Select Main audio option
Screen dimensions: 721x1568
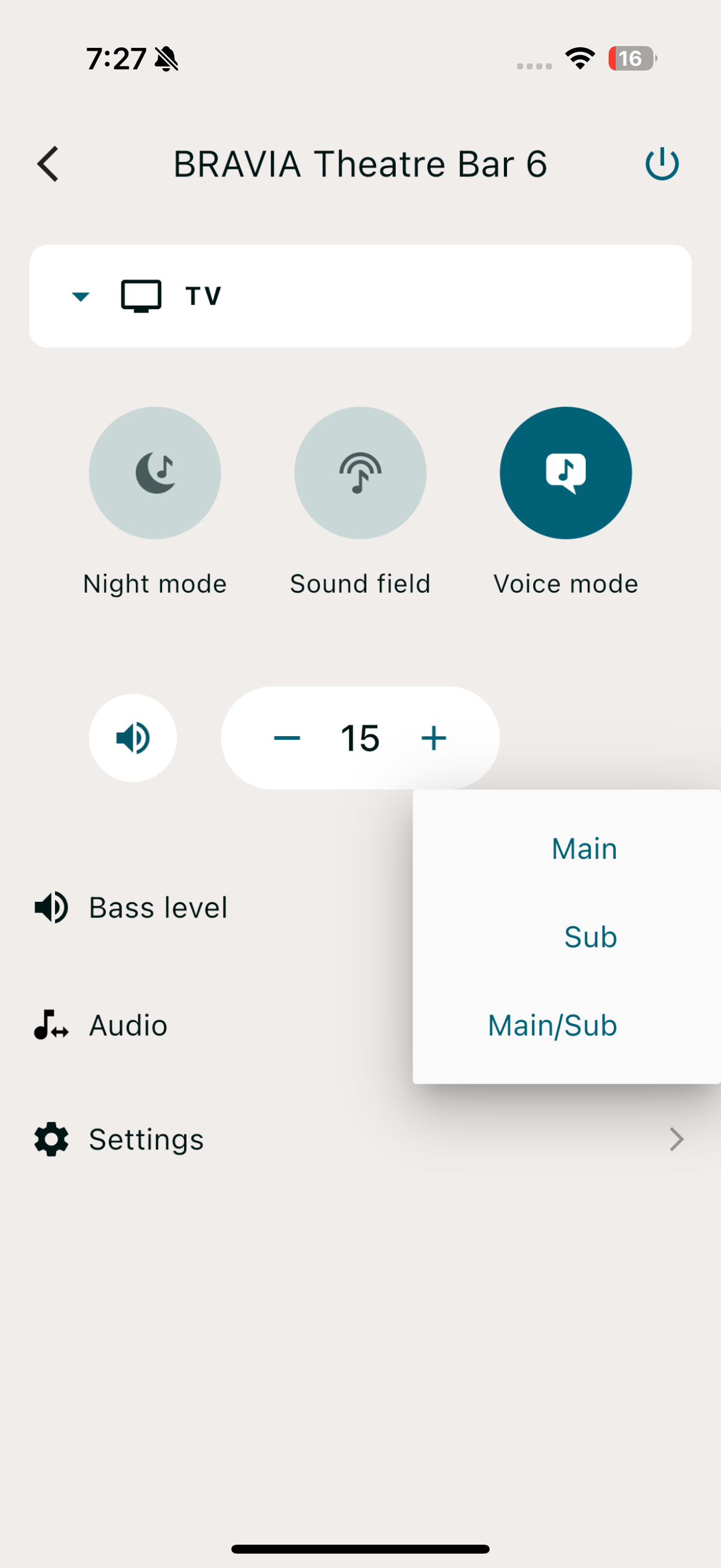[583, 849]
